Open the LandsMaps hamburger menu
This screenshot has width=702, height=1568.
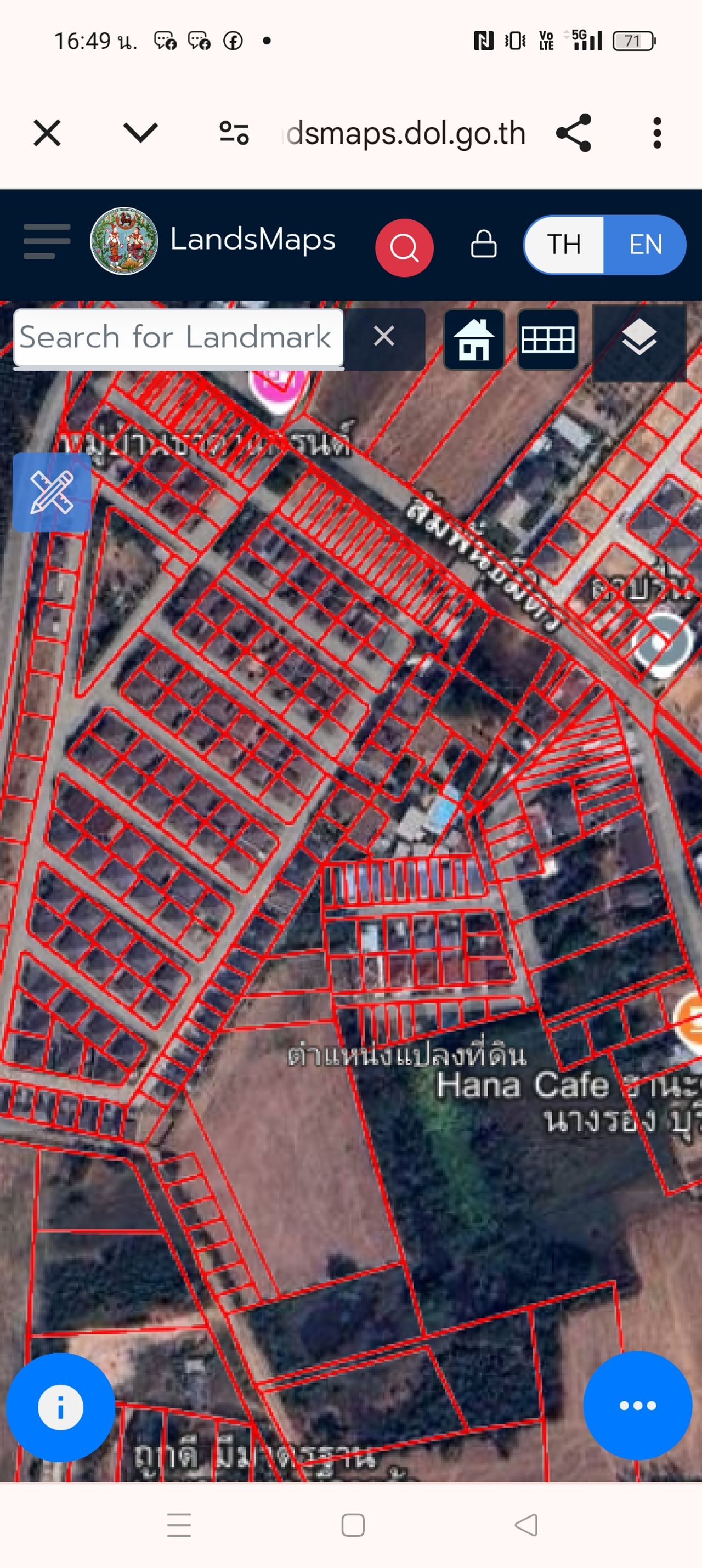coord(47,241)
